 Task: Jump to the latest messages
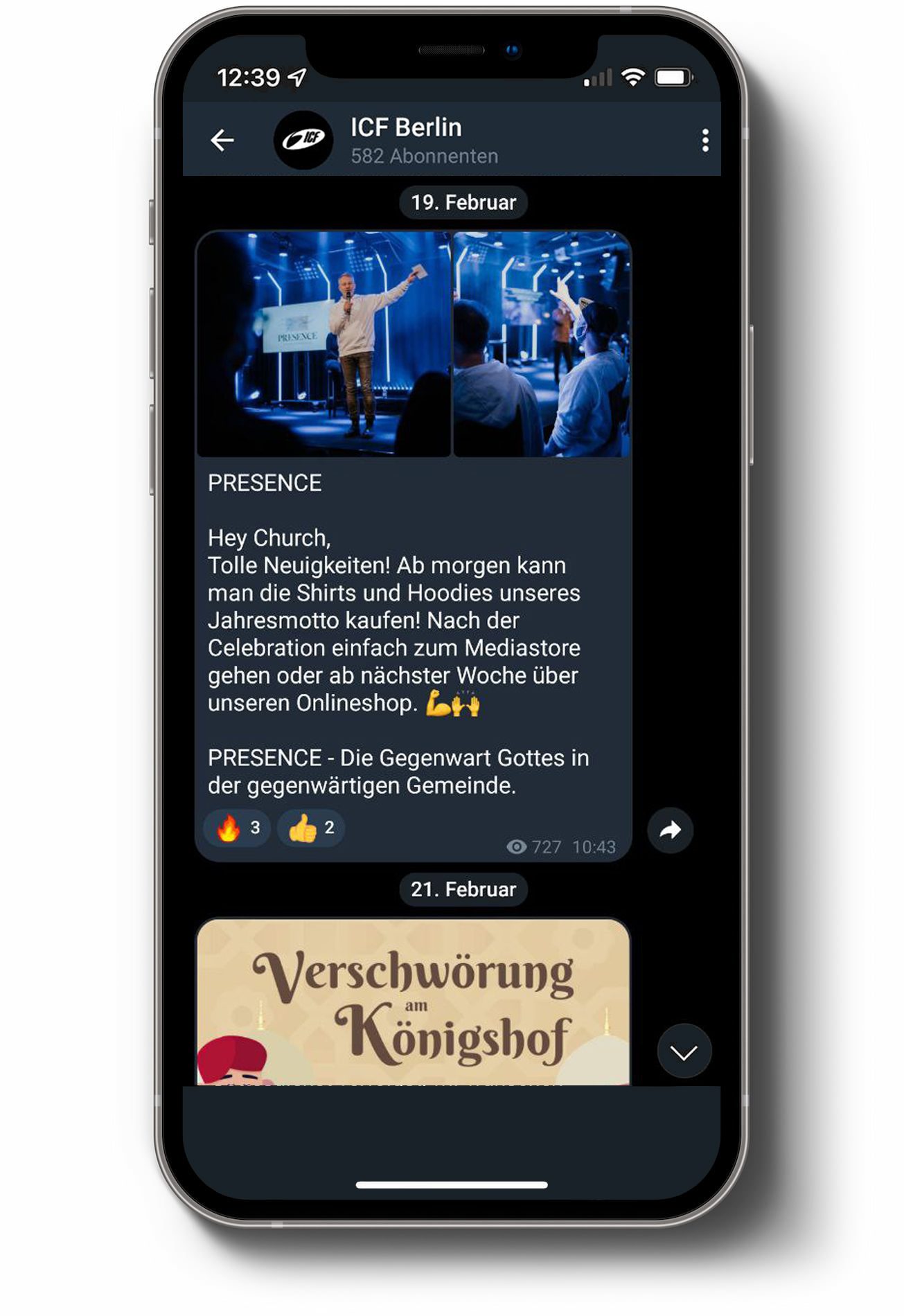coord(684,1052)
